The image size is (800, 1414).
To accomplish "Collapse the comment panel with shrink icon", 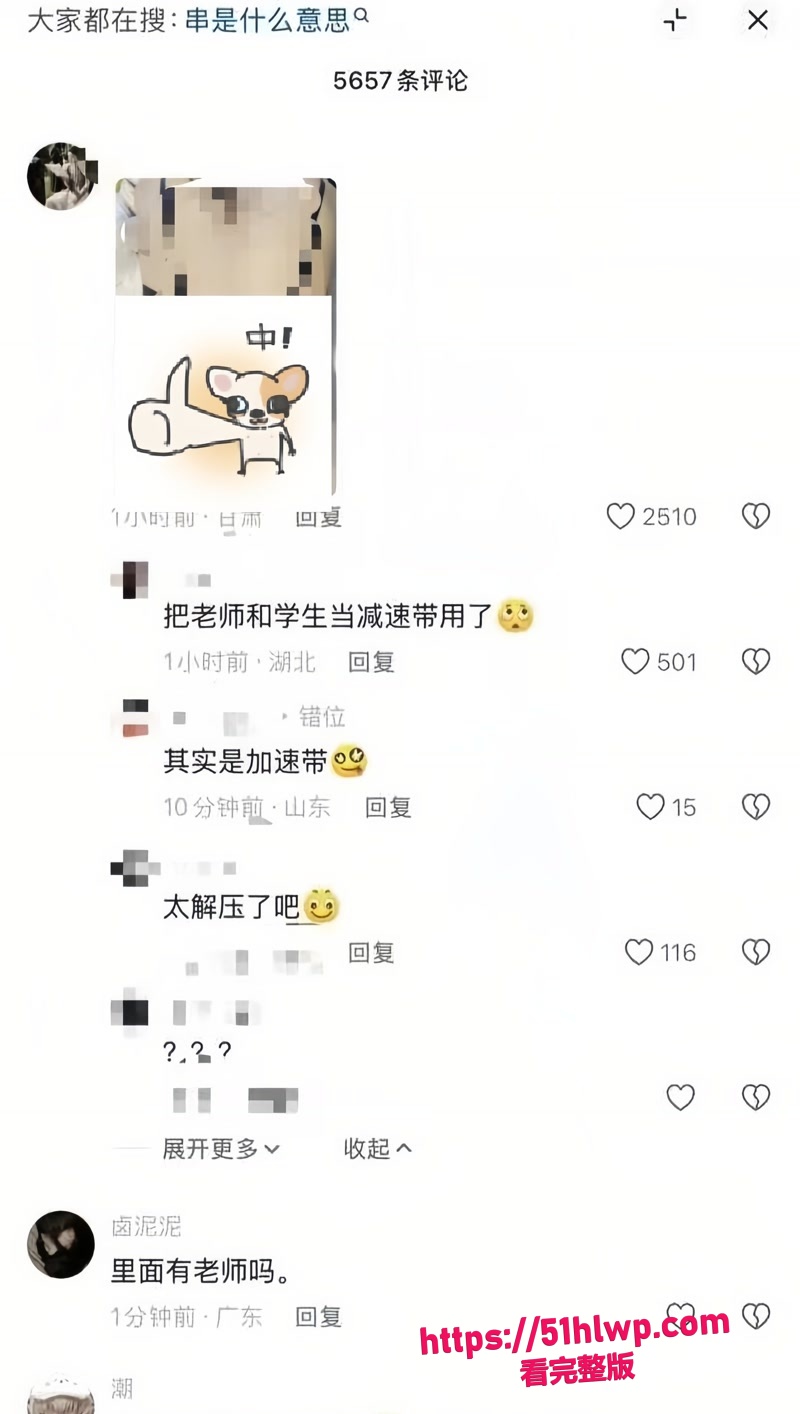I will pyautogui.click(x=676, y=20).
